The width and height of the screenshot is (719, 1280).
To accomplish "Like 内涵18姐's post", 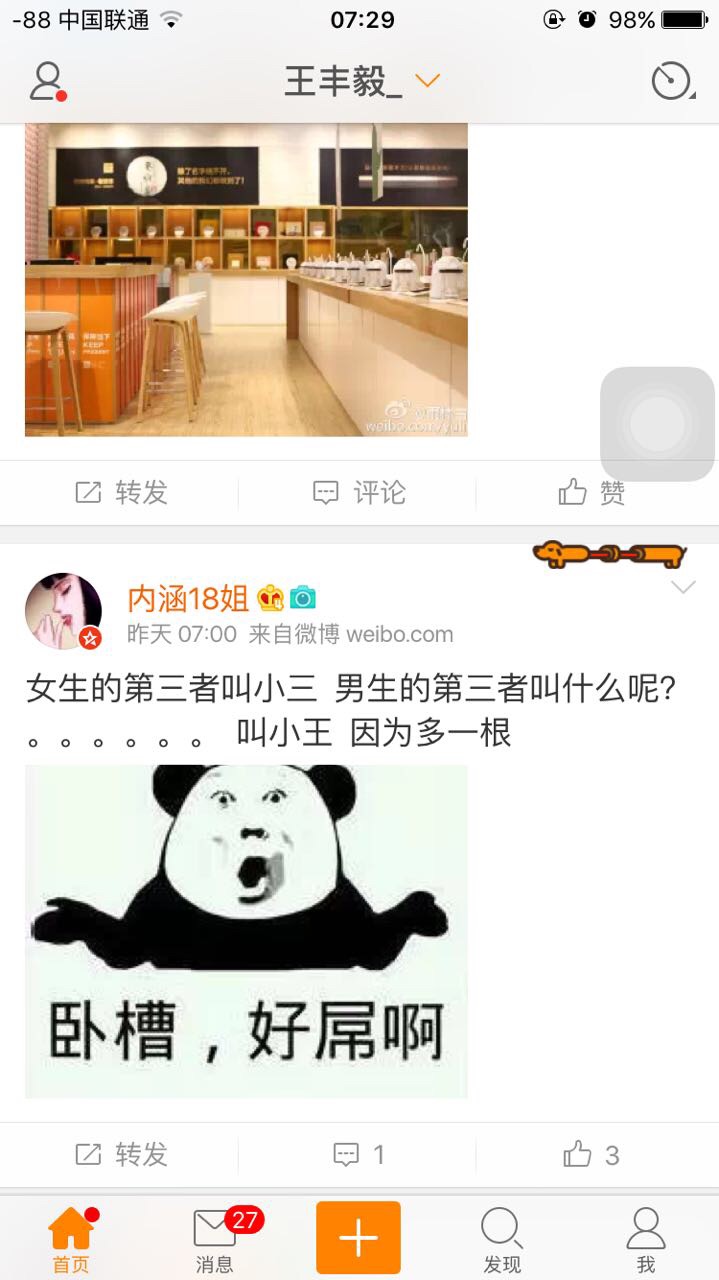I will coord(592,1155).
